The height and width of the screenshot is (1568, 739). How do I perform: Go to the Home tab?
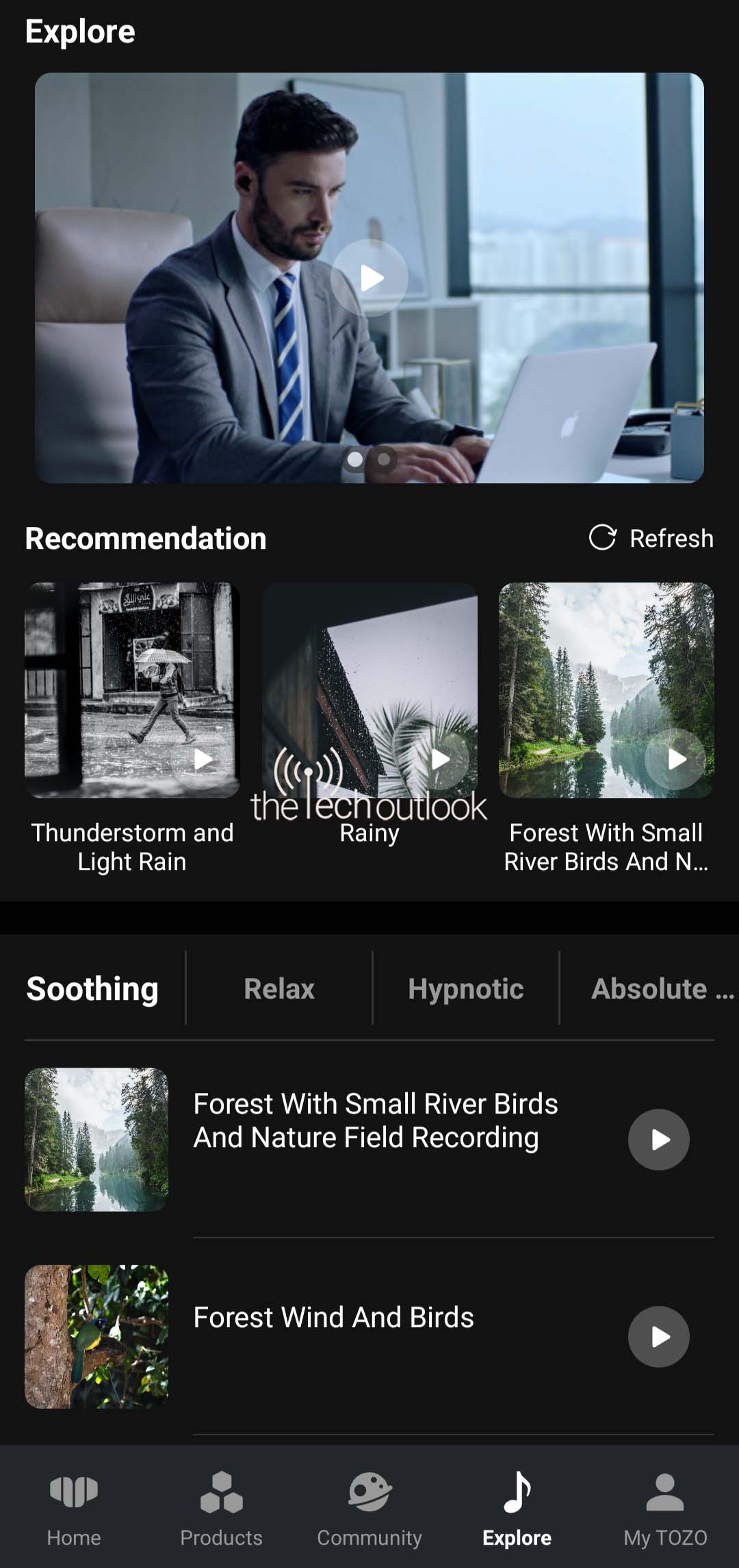tap(74, 1507)
